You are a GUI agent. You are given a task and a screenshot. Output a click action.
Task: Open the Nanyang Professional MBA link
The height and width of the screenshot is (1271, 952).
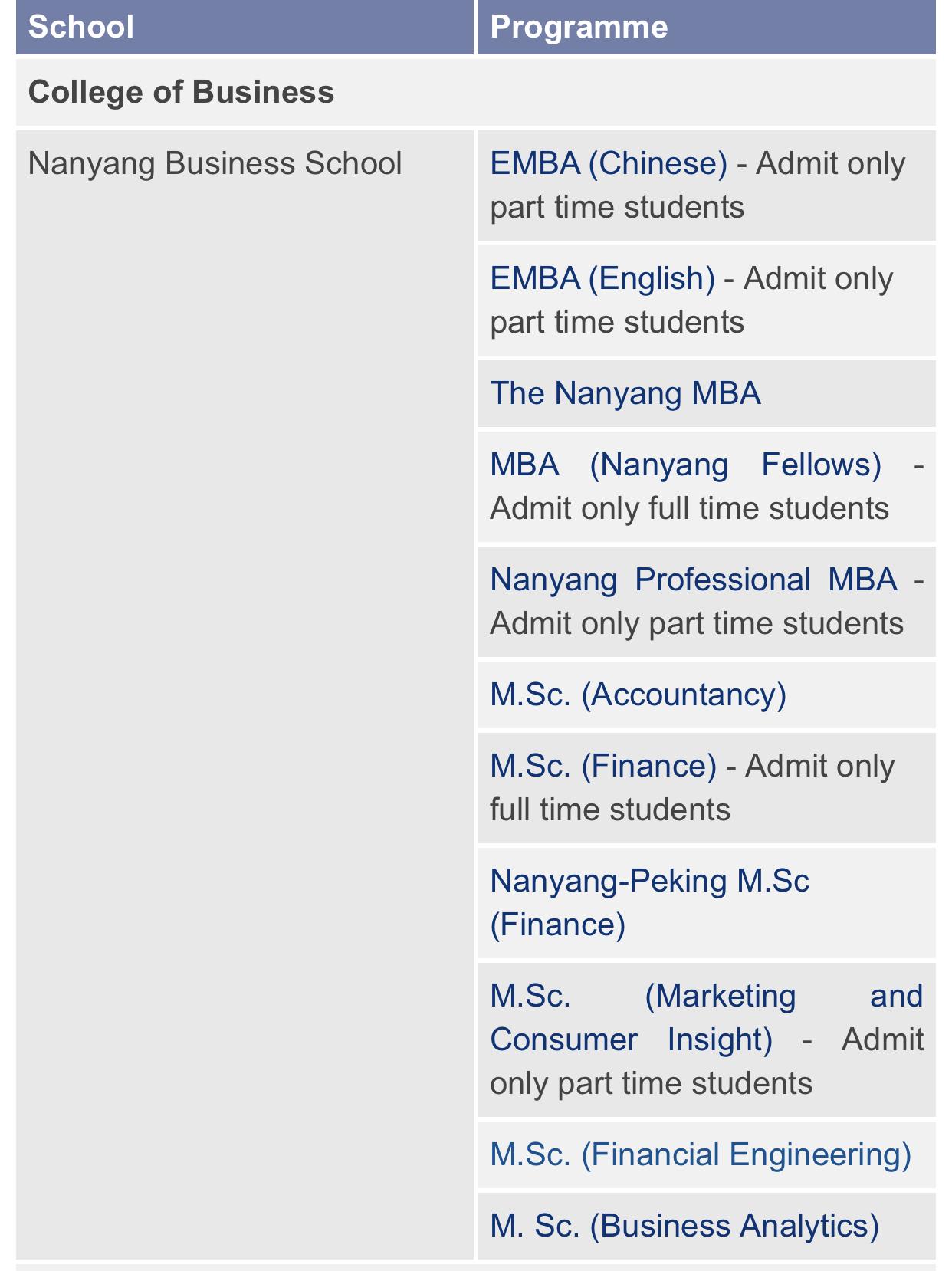(693, 580)
